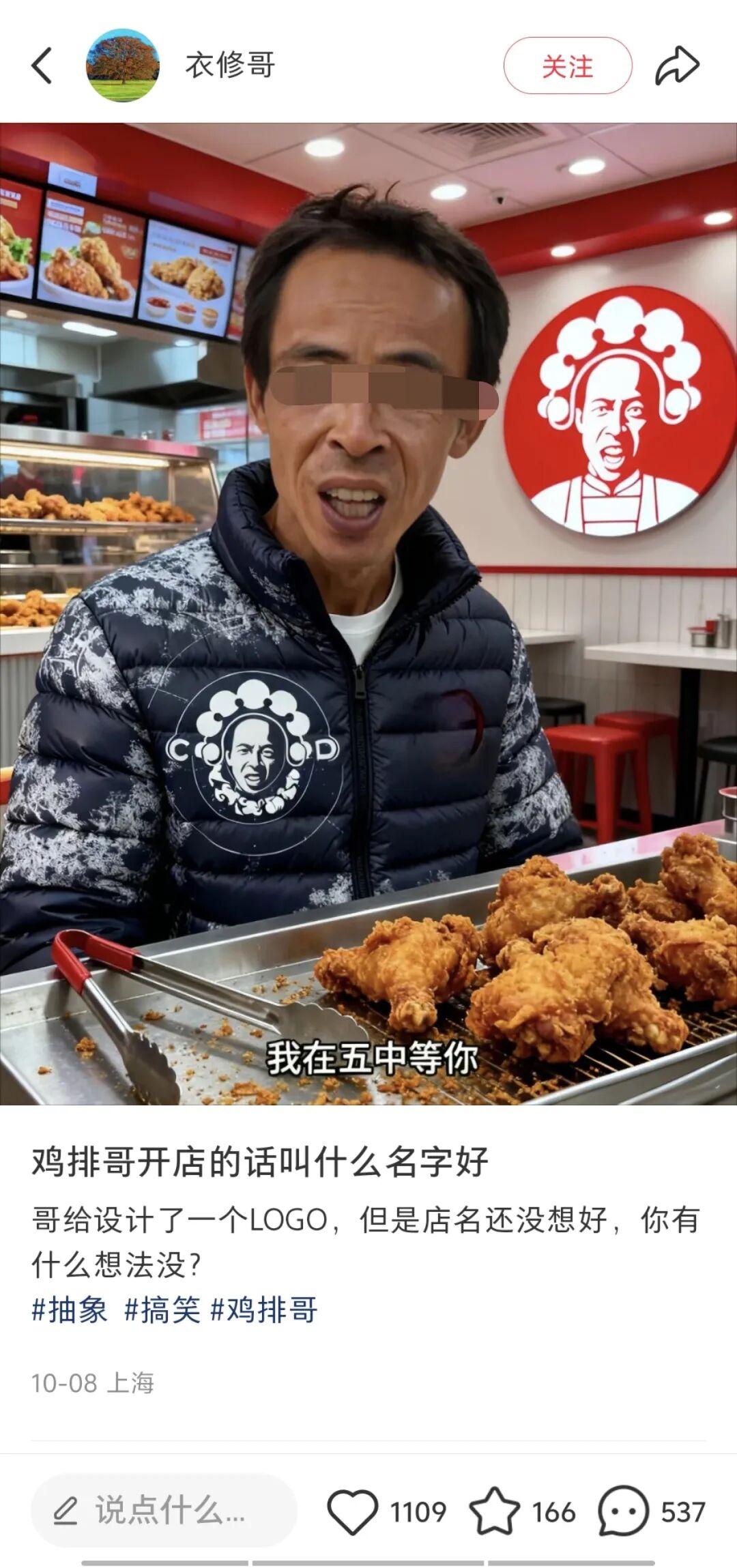The width and height of the screenshot is (737, 1568).
Task: Open the #搞笑 hashtag
Action: tap(162, 1310)
